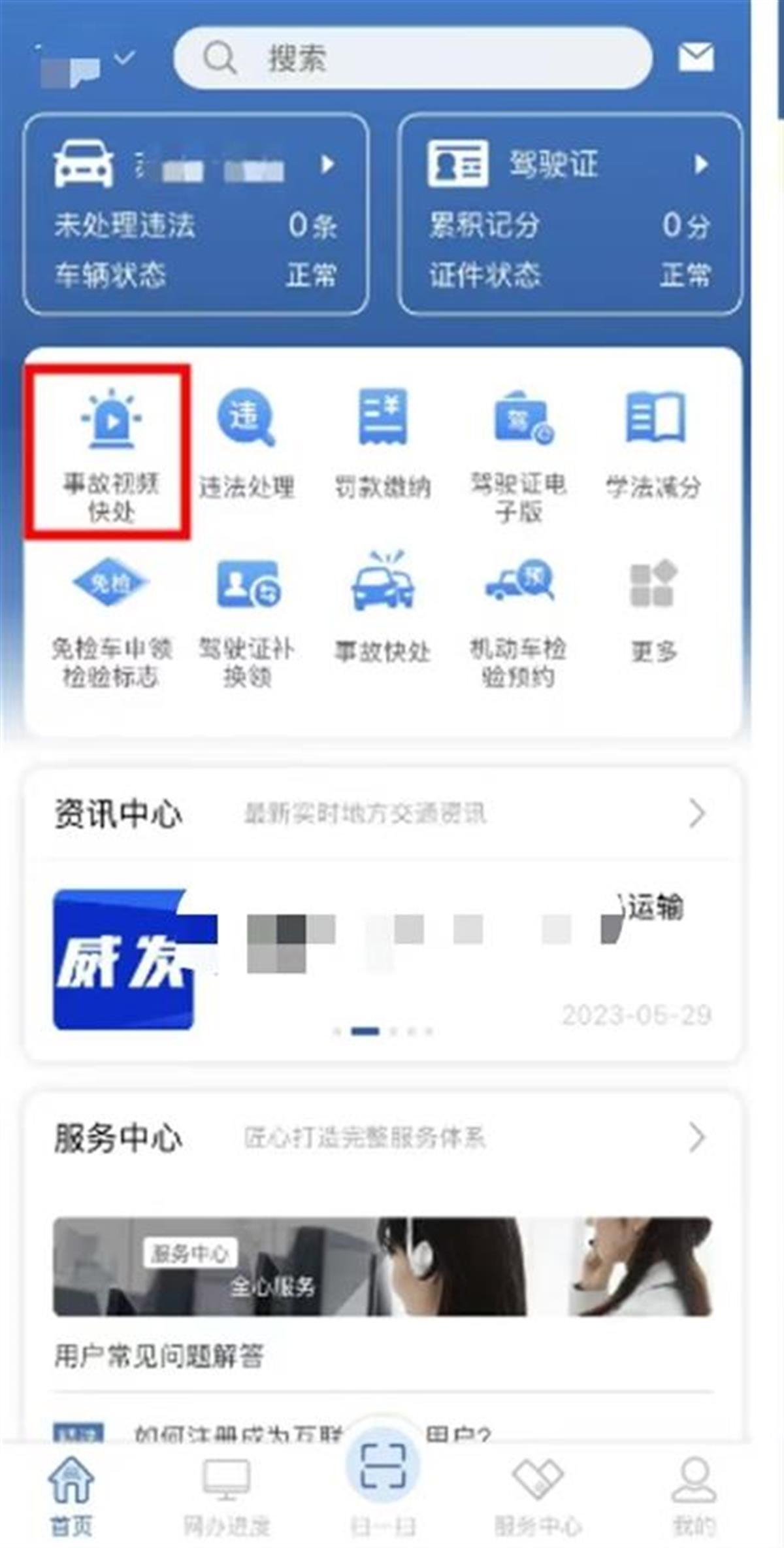Open 事故快处 service
The width and height of the screenshot is (784, 1548).
click(x=382, y=608)
